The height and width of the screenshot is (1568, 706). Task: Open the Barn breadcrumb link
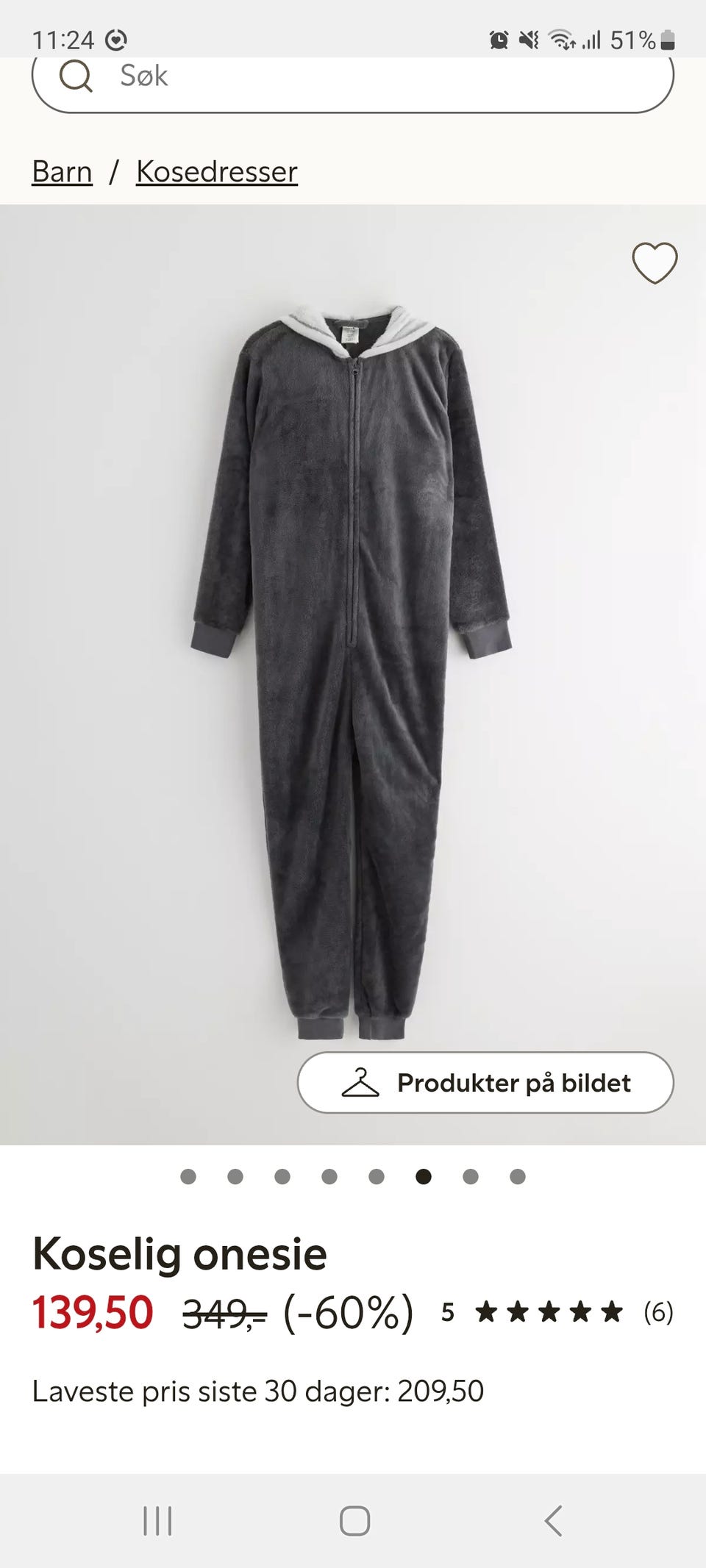point(63,172)
